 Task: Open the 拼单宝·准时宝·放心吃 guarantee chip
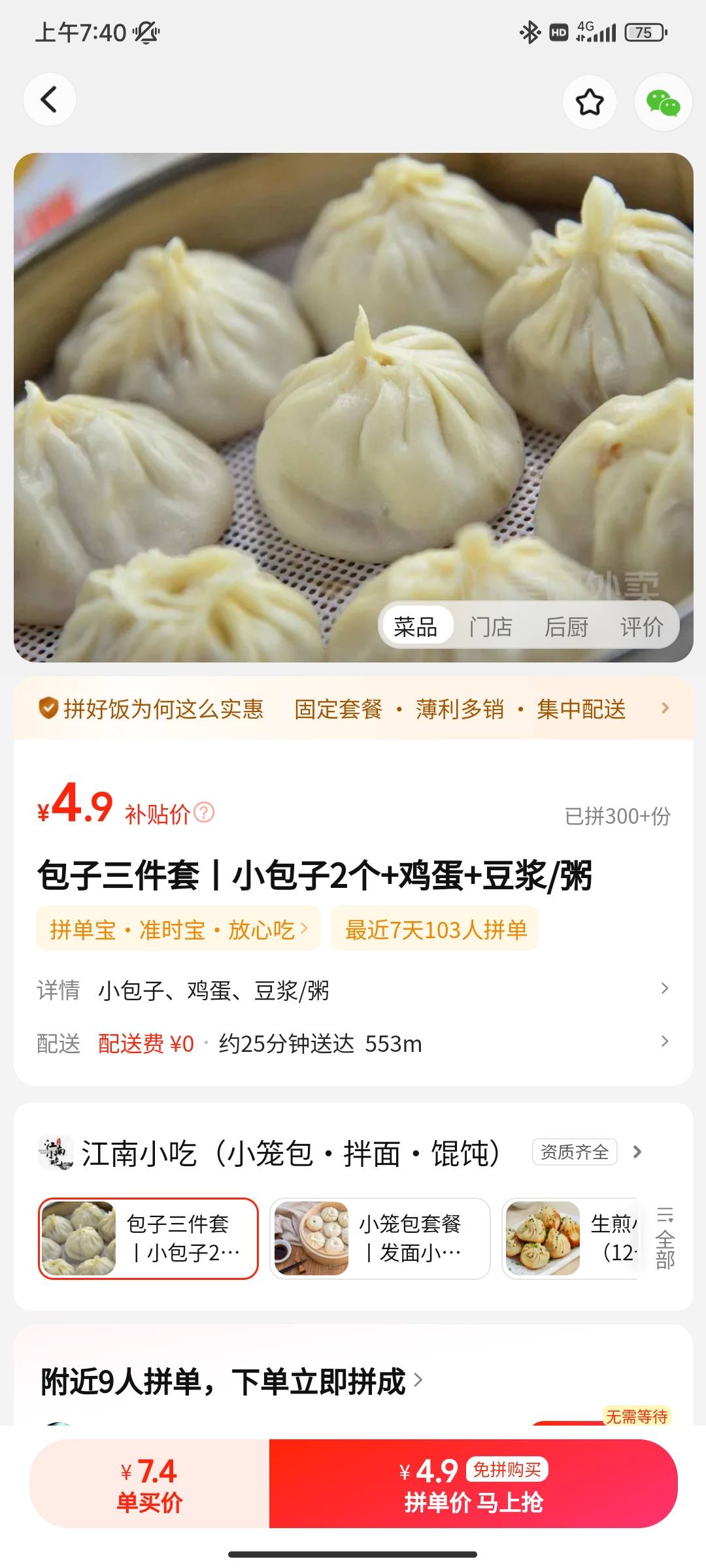(x=178, y=929)
